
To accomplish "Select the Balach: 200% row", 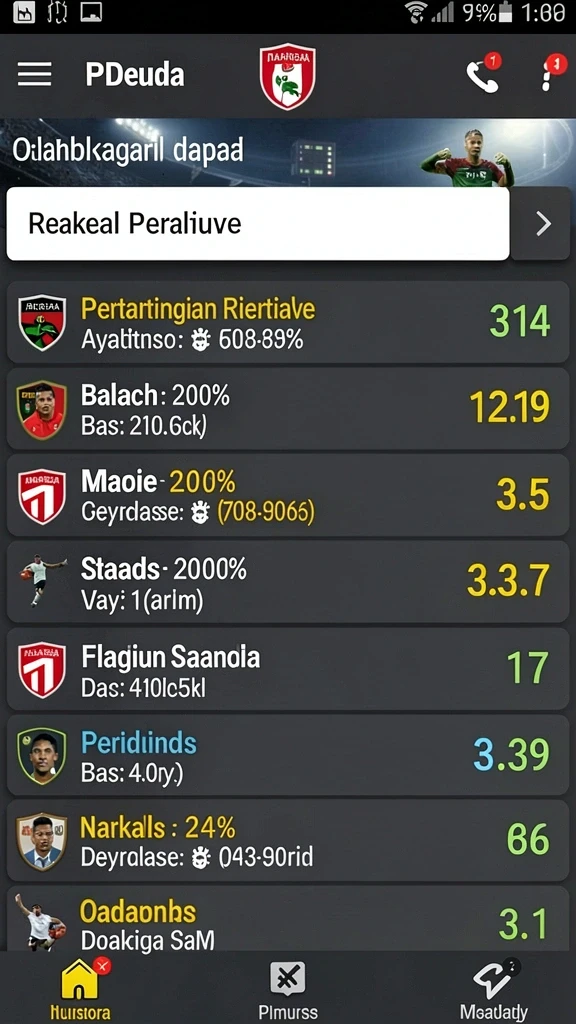I will coord(288,408).
